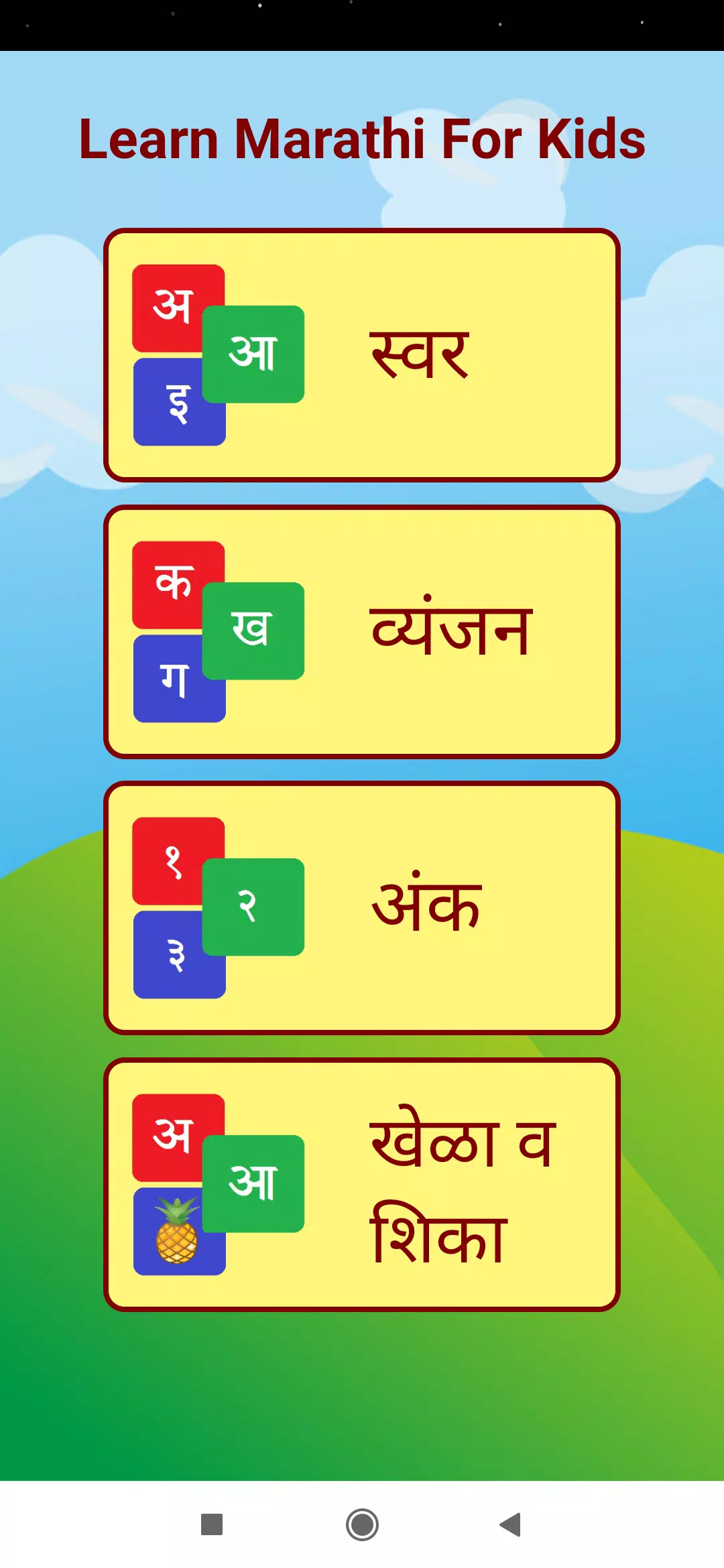724x1568 pixels.
Task: Tap the green ख tile in the consonants card
Action: (253, 630)
